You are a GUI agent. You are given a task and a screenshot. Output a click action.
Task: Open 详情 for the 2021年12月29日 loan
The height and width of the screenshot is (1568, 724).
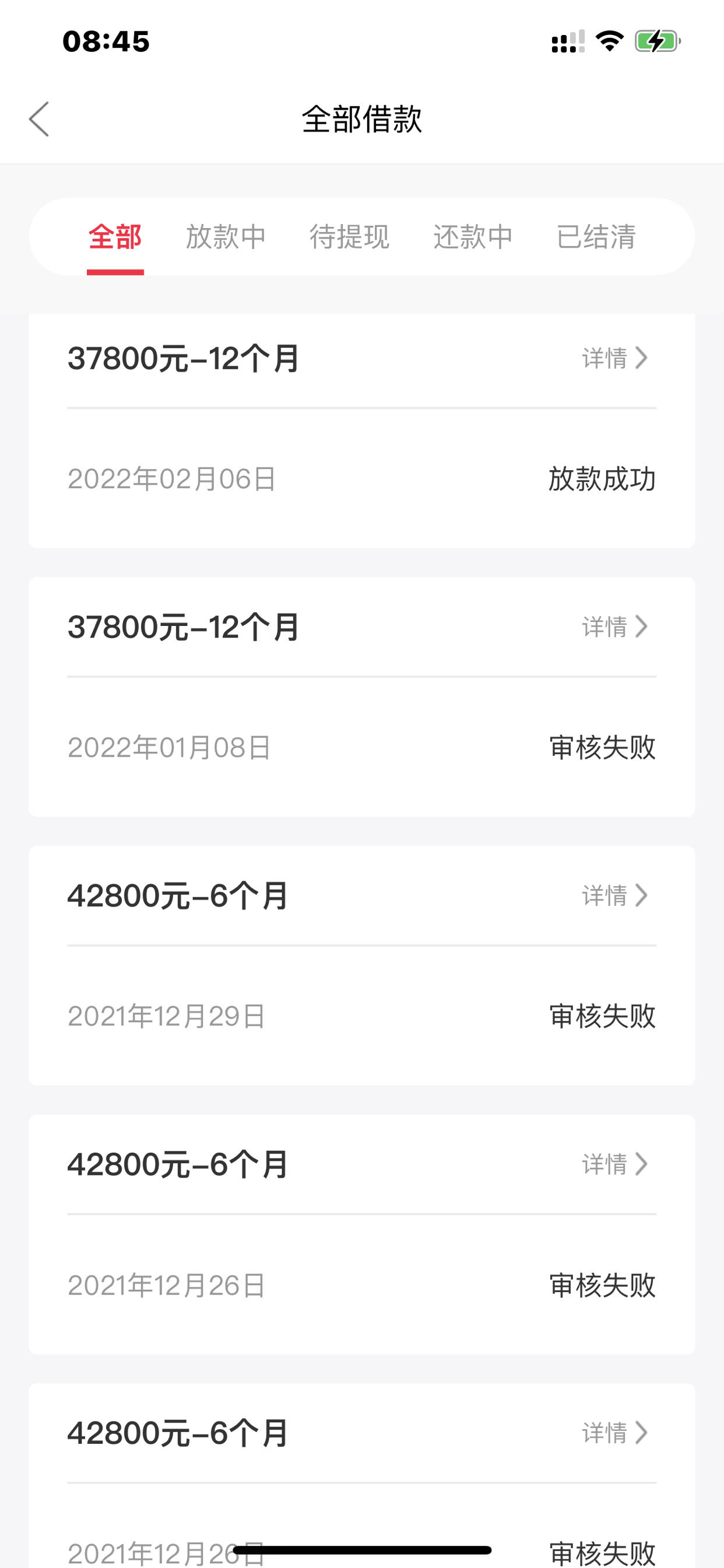(x=615, y=895)
